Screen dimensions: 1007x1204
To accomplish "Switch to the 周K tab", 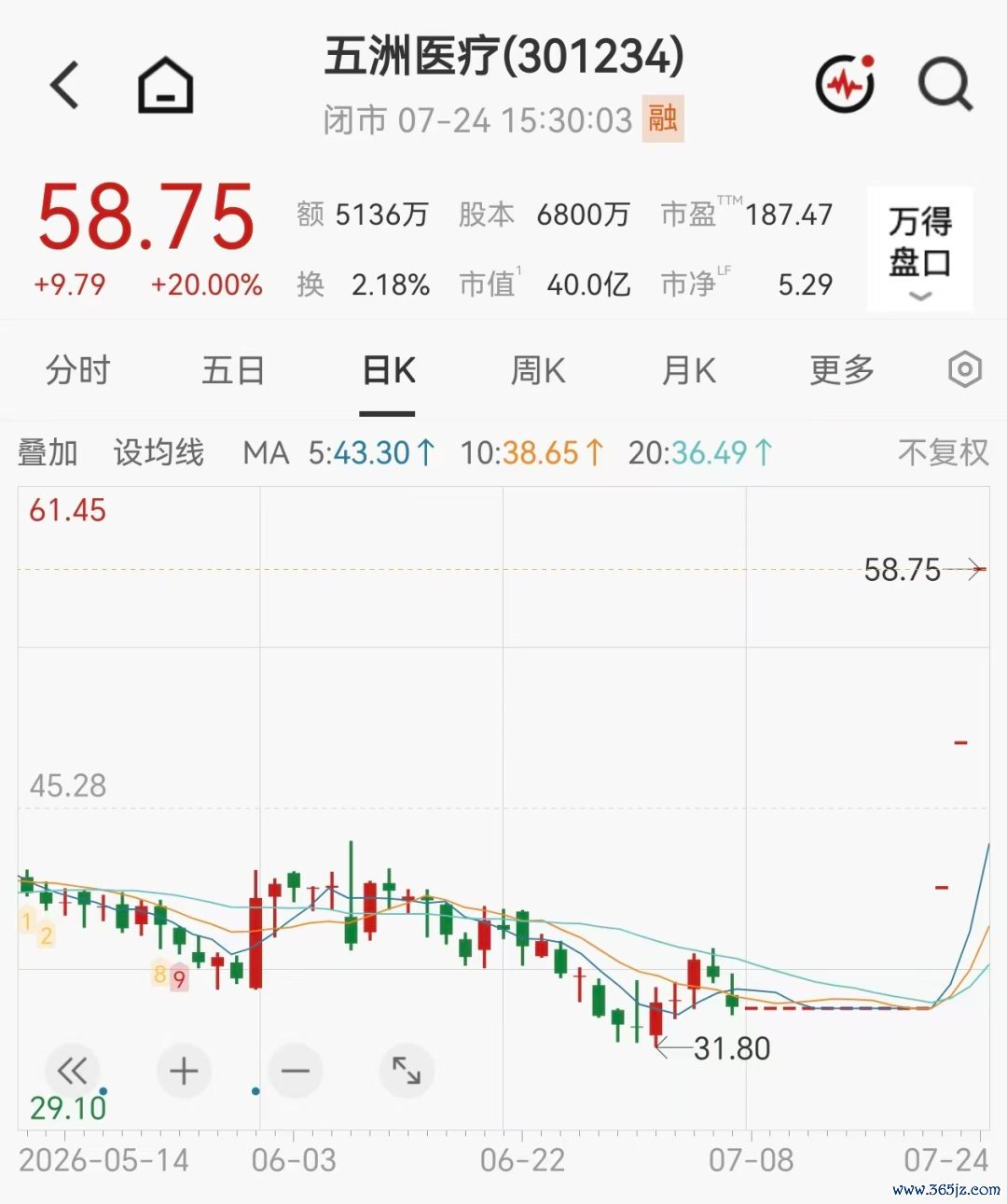I will [x=538, y=370].
